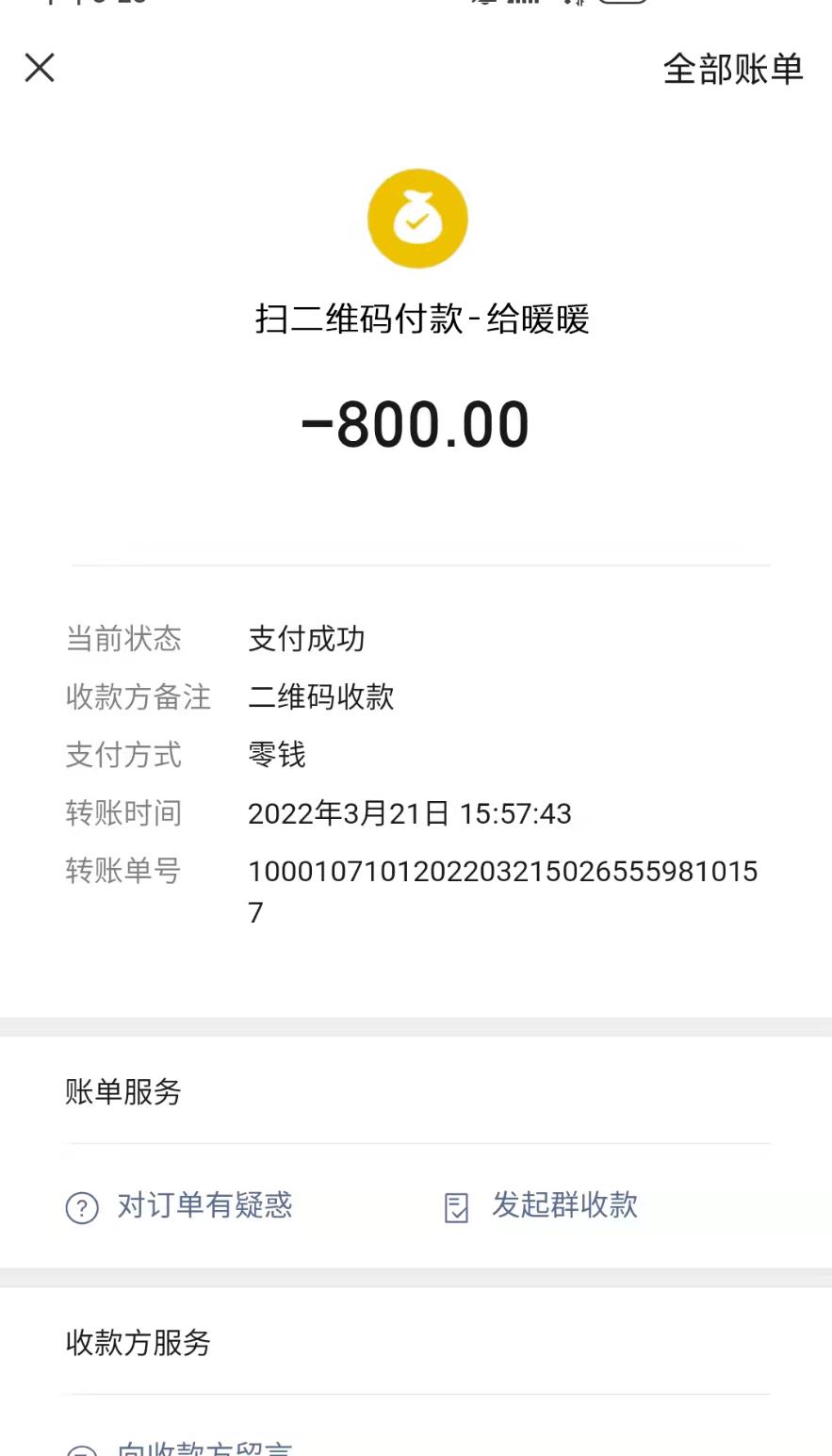Tap the transfer time 2022年3月21日
Screen dimensions: 832x1456
pos(410,813)
